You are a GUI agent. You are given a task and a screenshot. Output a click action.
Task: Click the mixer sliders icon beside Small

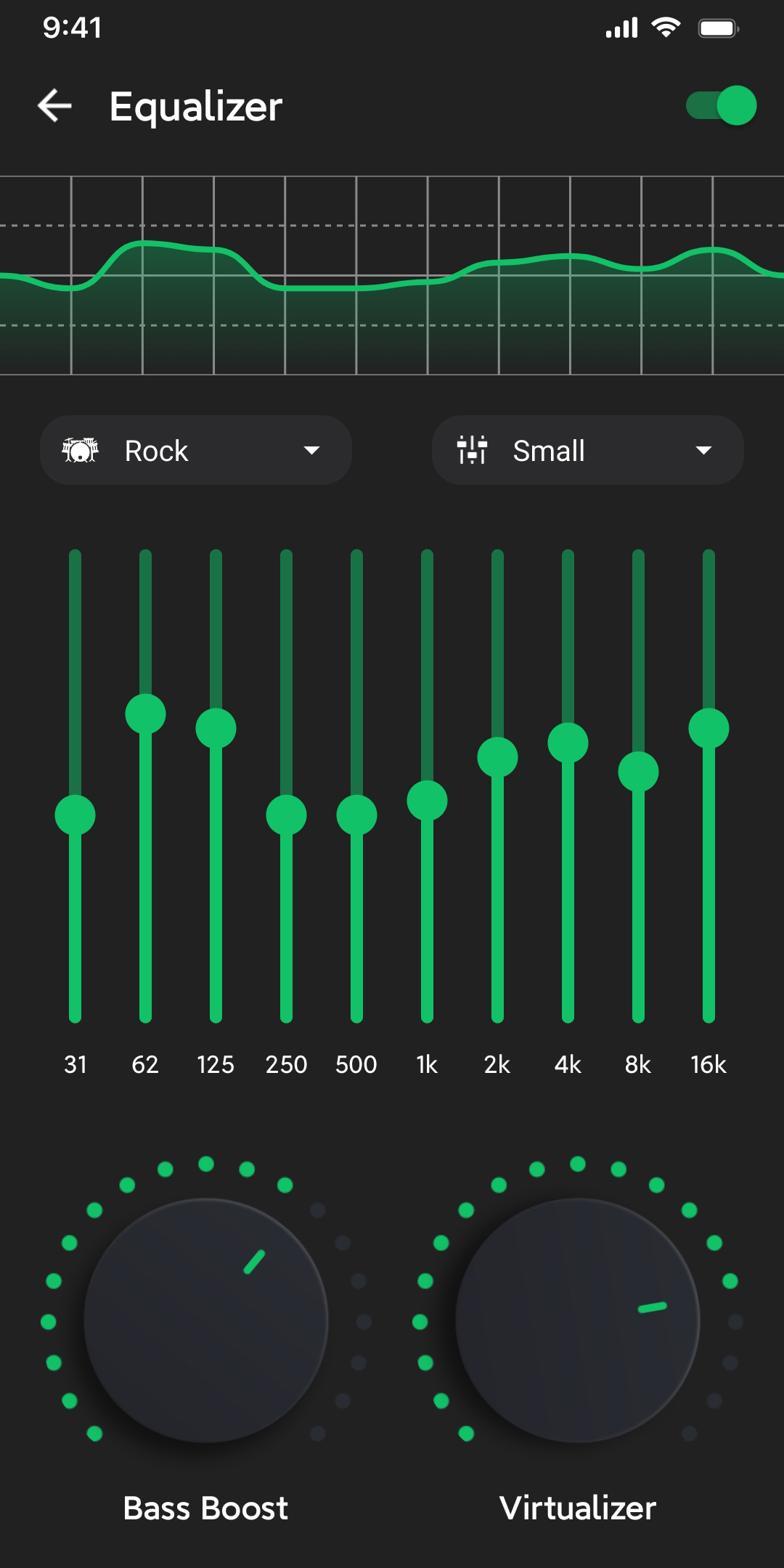point(472,450)
